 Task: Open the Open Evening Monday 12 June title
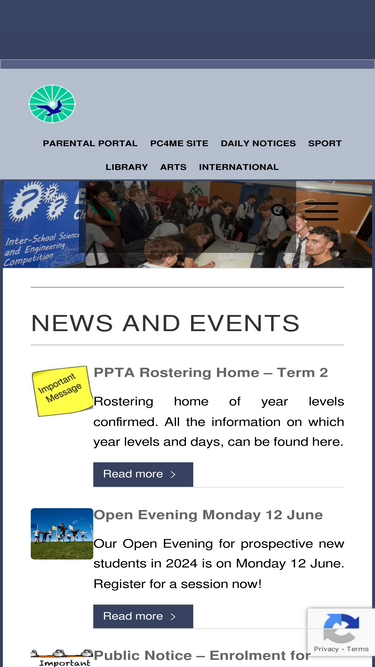click(208, 515)
